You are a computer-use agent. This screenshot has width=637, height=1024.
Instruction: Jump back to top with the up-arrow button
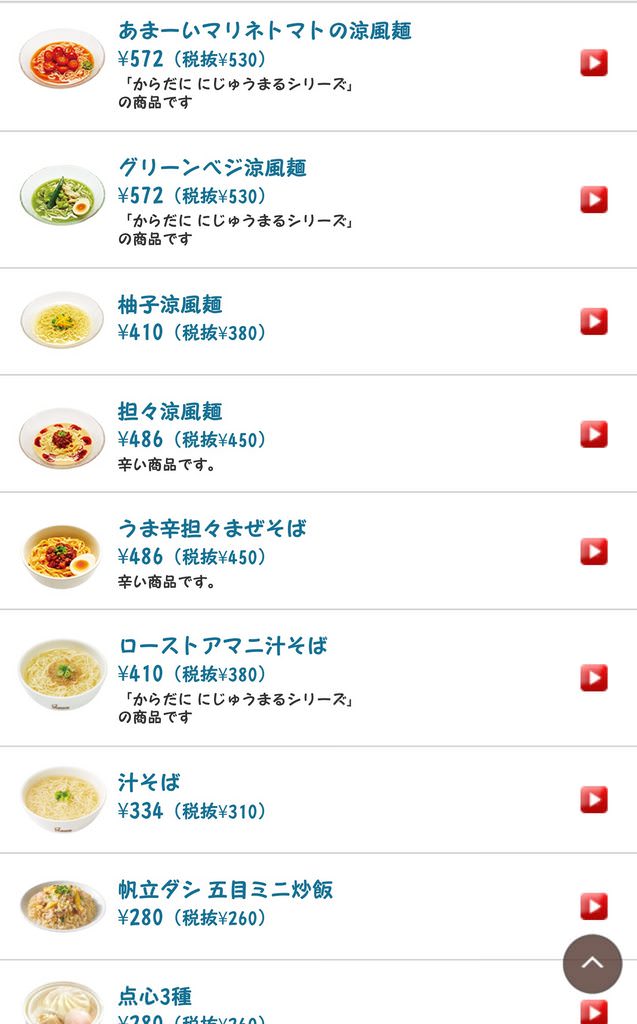(x=592, y=963)
